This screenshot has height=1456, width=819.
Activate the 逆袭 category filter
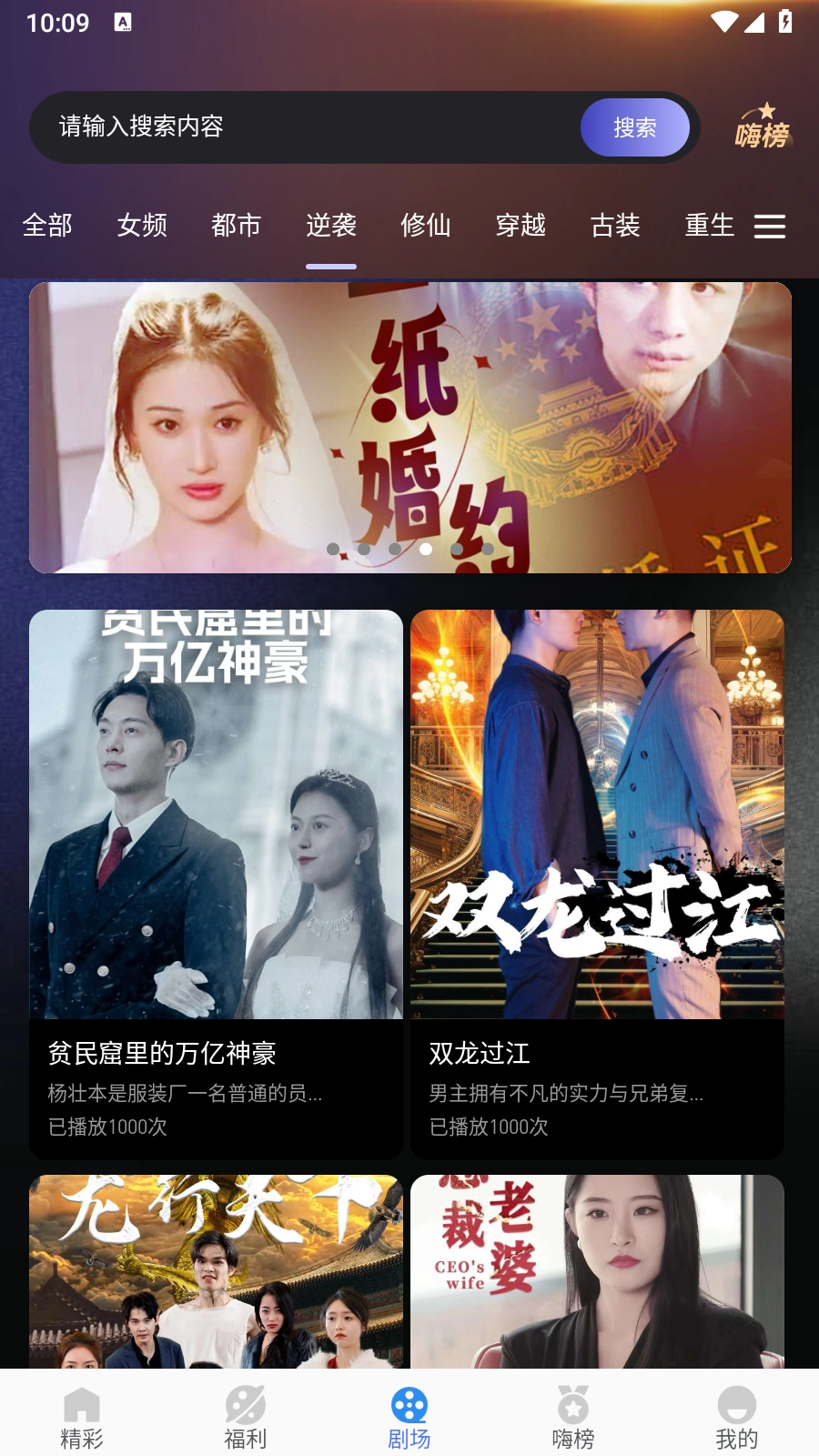pyautogui.click(x=331, y=226)
